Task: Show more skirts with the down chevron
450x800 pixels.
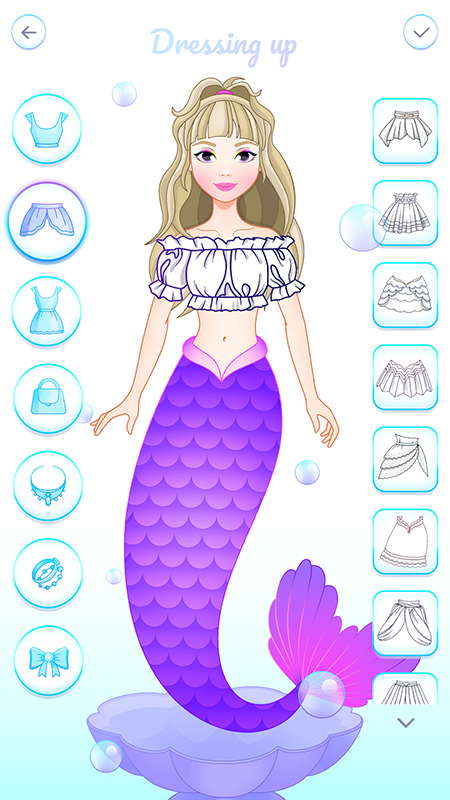Action: click(406, 722)
